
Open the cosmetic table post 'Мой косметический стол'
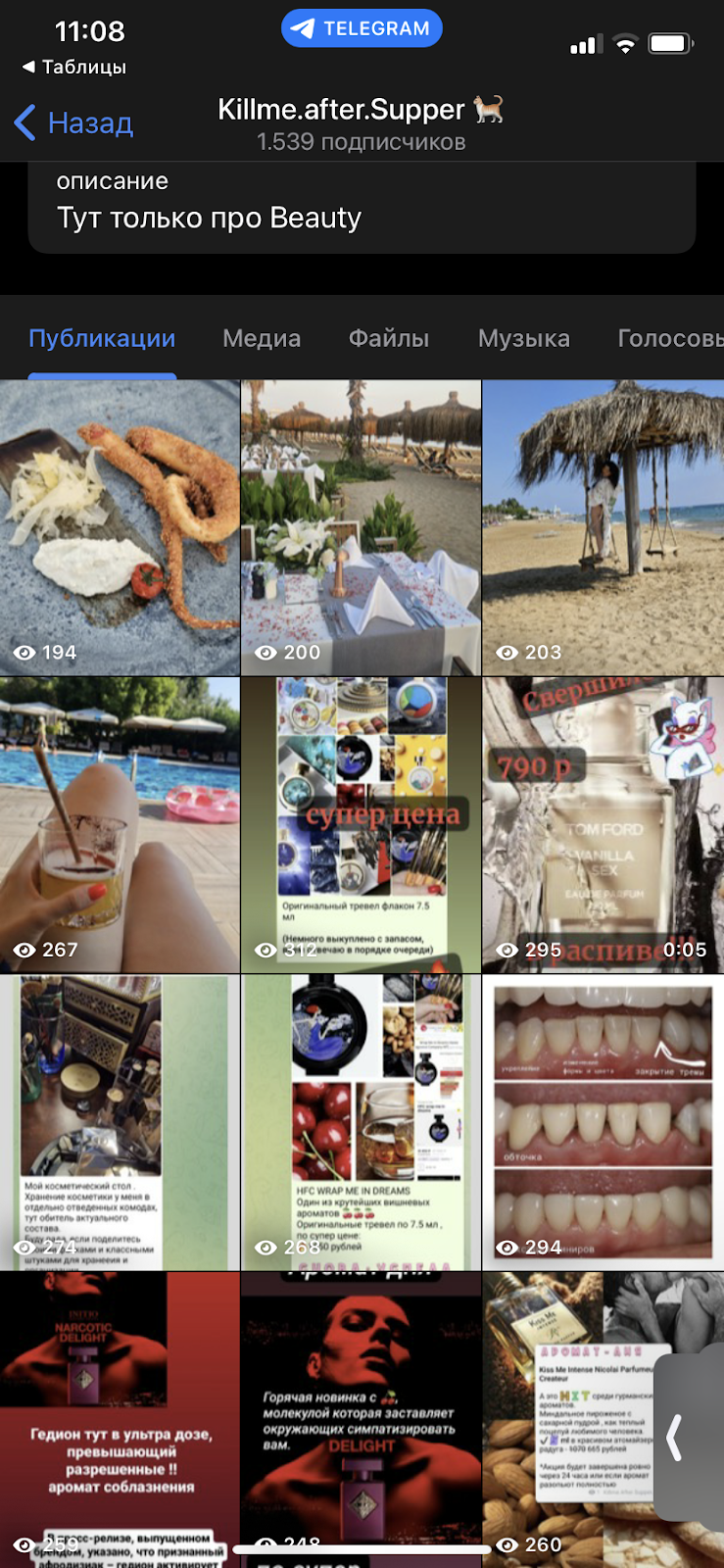click(120, 1122)
